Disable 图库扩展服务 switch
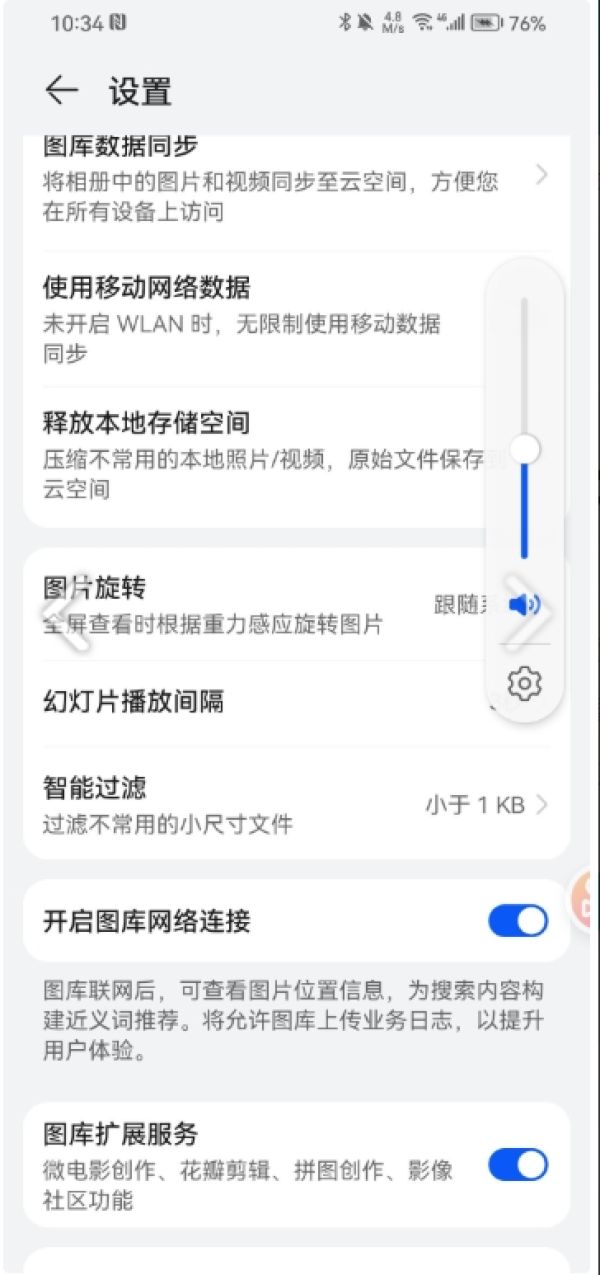The image size is (600, 1275). (518, 1165)
